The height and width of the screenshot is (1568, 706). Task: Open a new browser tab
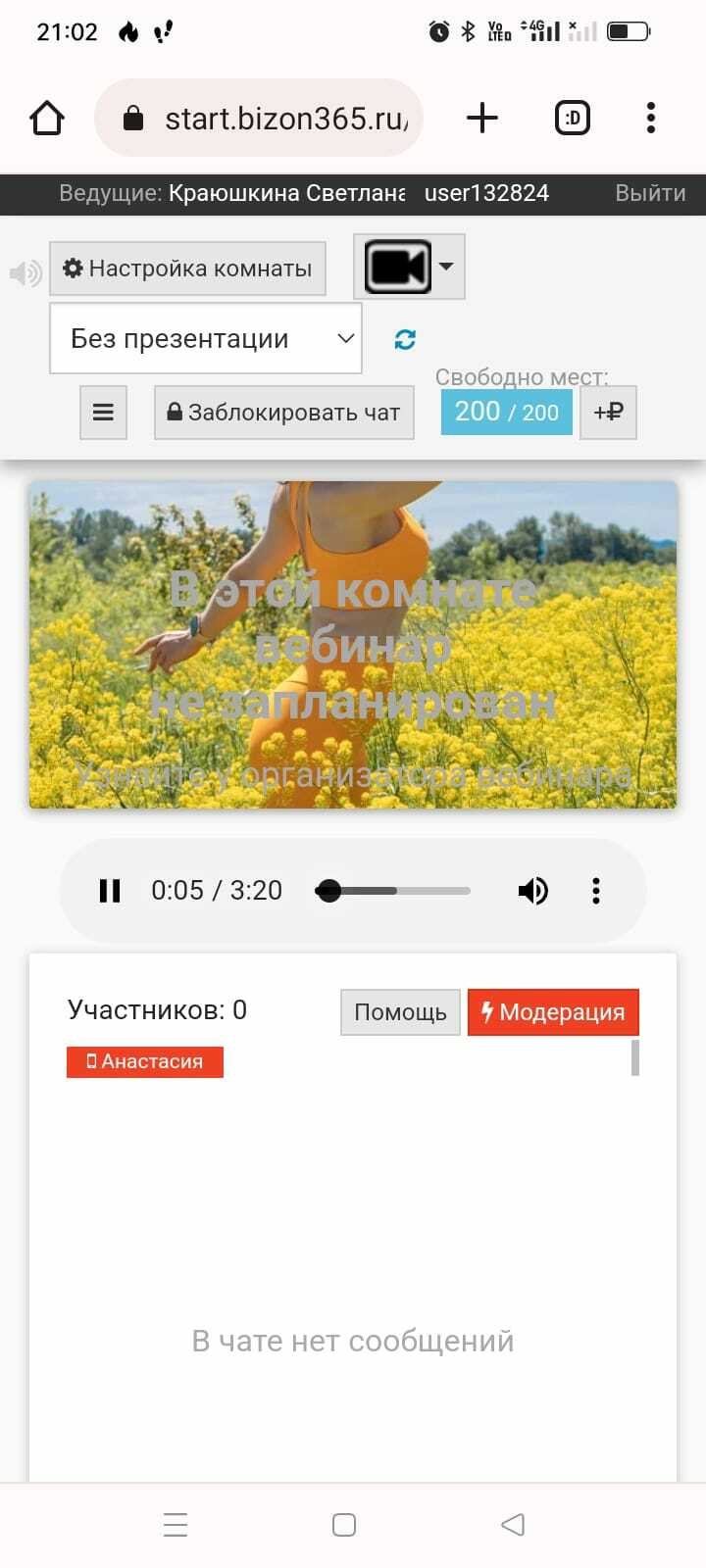click(x=481, y=119)
